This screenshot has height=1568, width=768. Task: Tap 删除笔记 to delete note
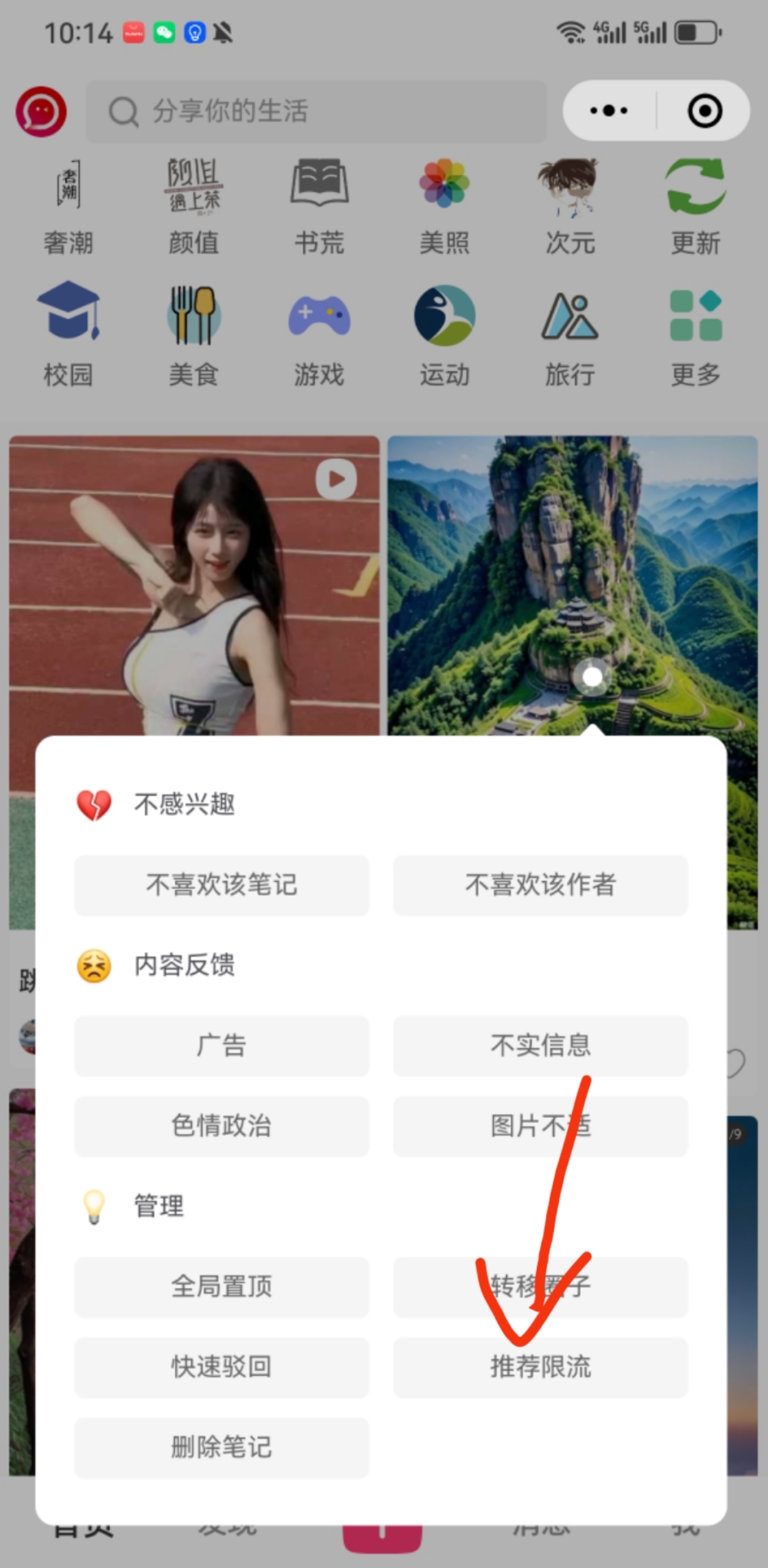221,1447
